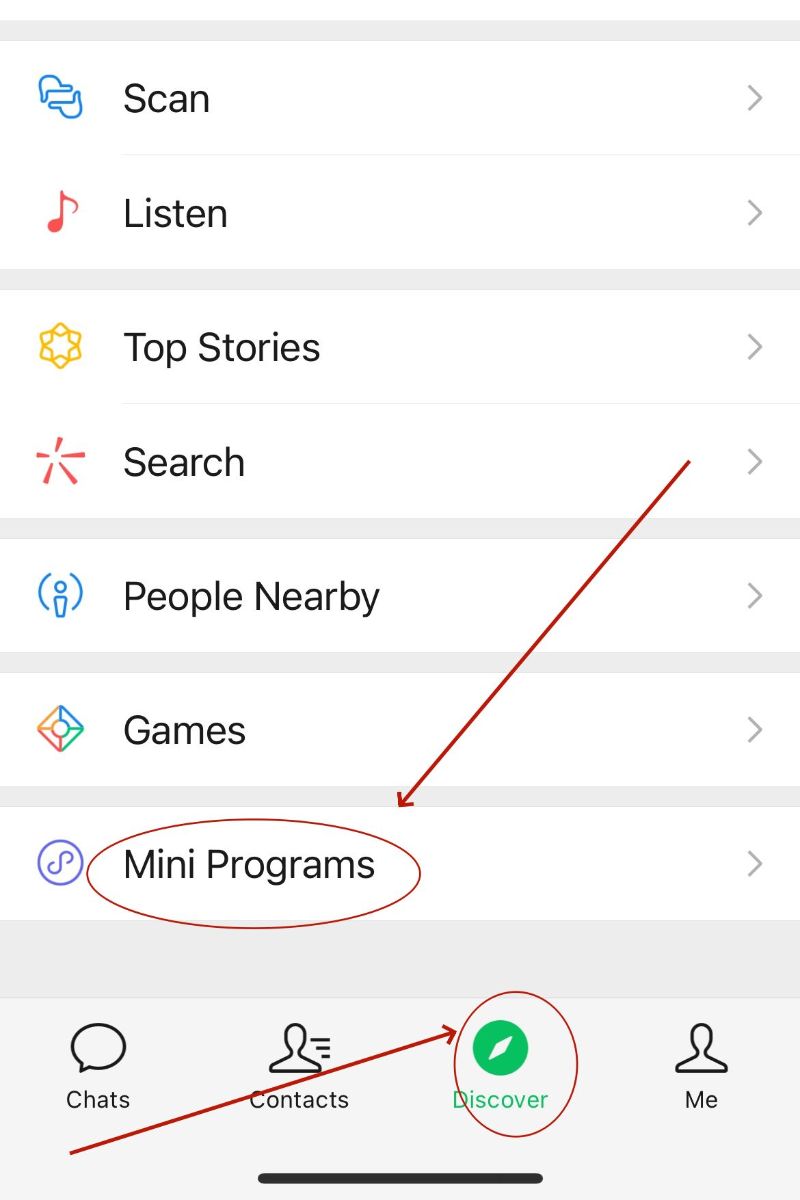Go to the Contacts tab
The image size is (800, 1200).
click(299, 1066)
